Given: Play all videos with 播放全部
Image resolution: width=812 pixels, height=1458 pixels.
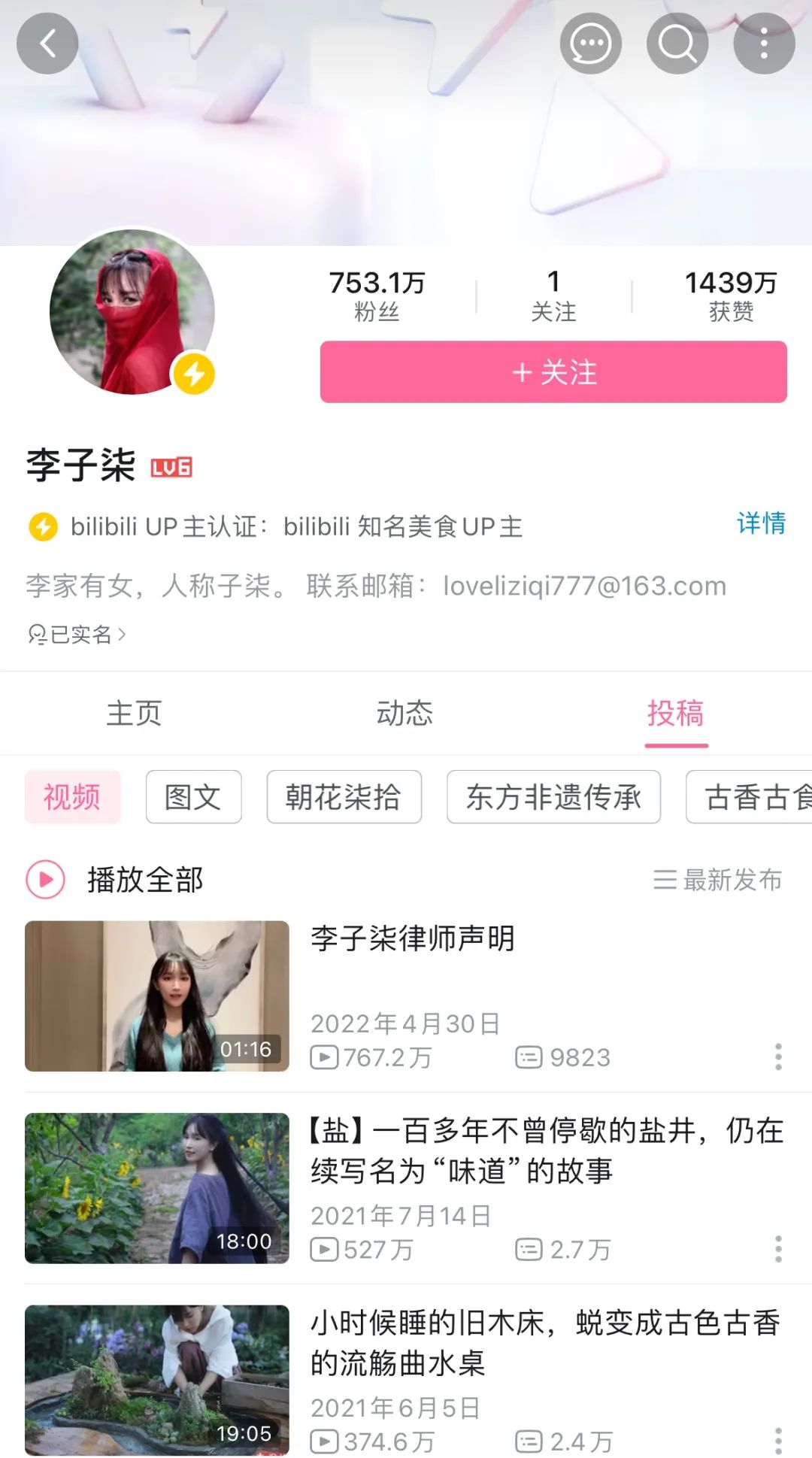Looking at the screenshot, I should coord(117,880).
